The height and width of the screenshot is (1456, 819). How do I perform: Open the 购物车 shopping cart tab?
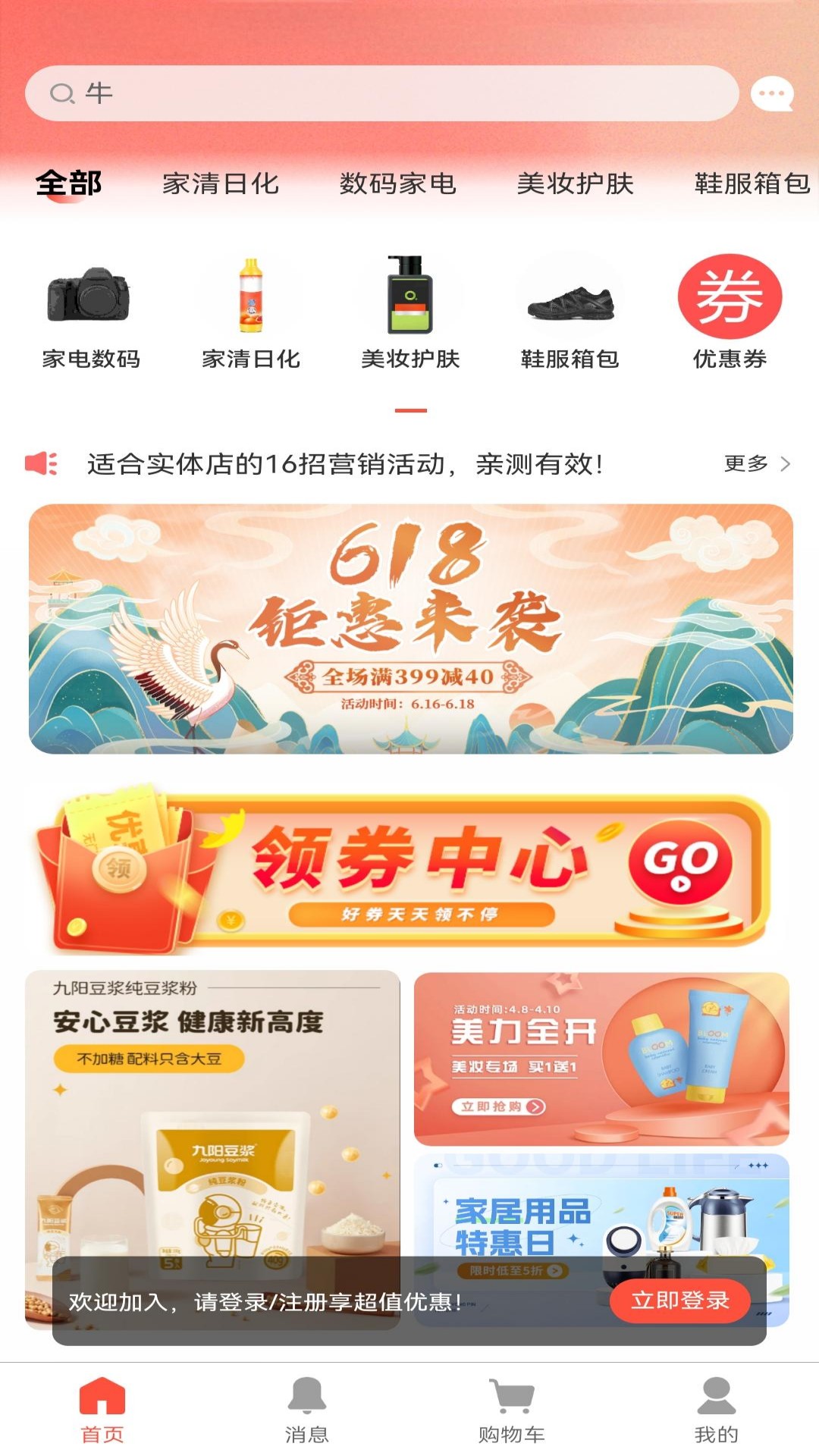pyautogui.click(x=512, y=1410)
